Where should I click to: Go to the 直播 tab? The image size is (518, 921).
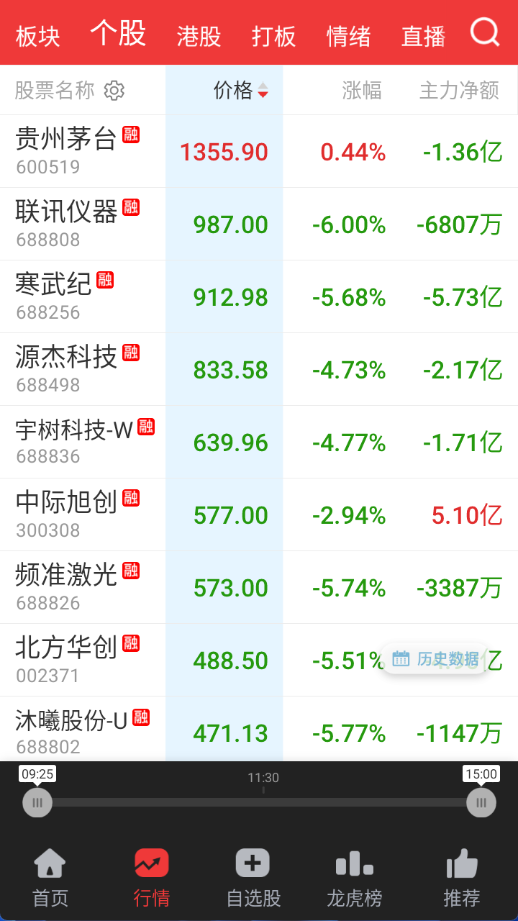423,36
